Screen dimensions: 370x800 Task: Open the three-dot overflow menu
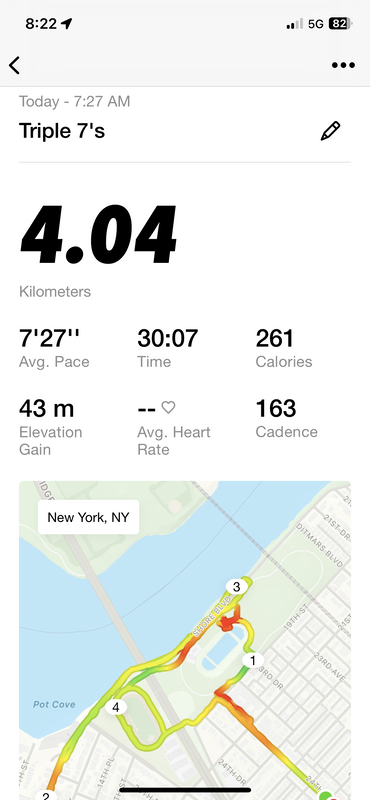pyautogui.click(x=343, y=65)
